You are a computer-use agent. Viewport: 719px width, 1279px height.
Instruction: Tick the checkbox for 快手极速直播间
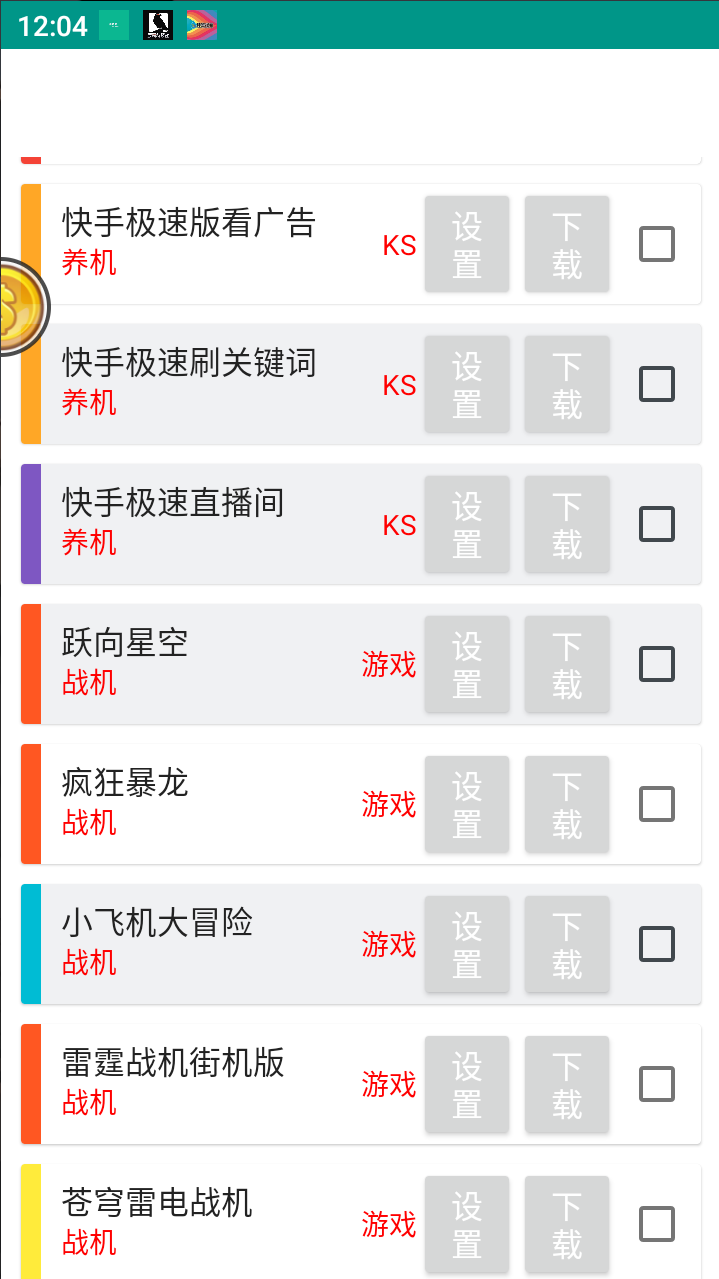[x=657, y=524]
